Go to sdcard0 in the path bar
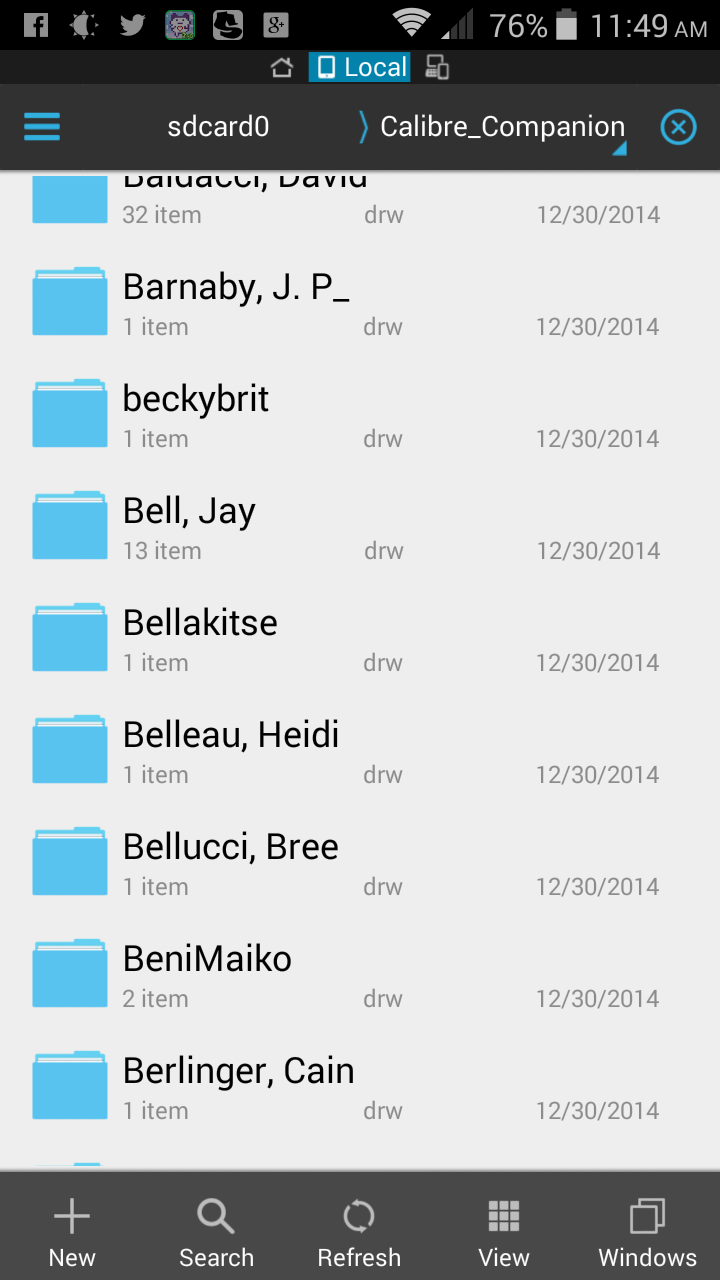This screenshot has height=1280, width=720. pos(218,127)
